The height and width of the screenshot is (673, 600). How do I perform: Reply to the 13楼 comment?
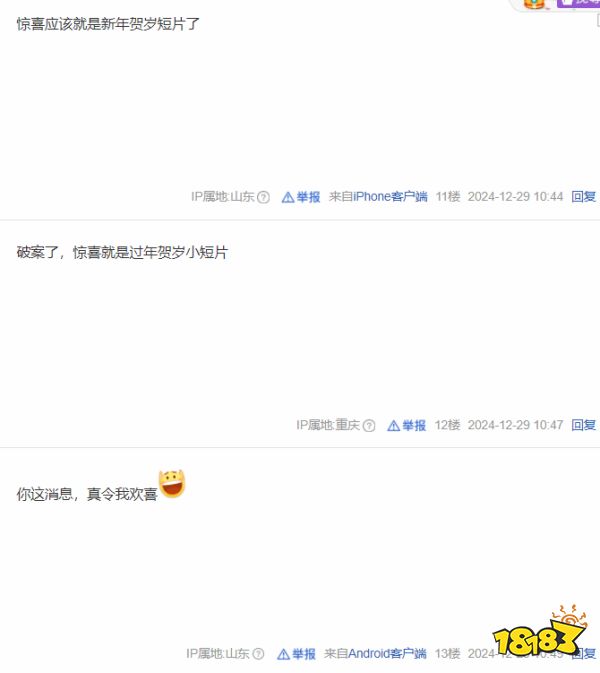[x=583, y=653]
